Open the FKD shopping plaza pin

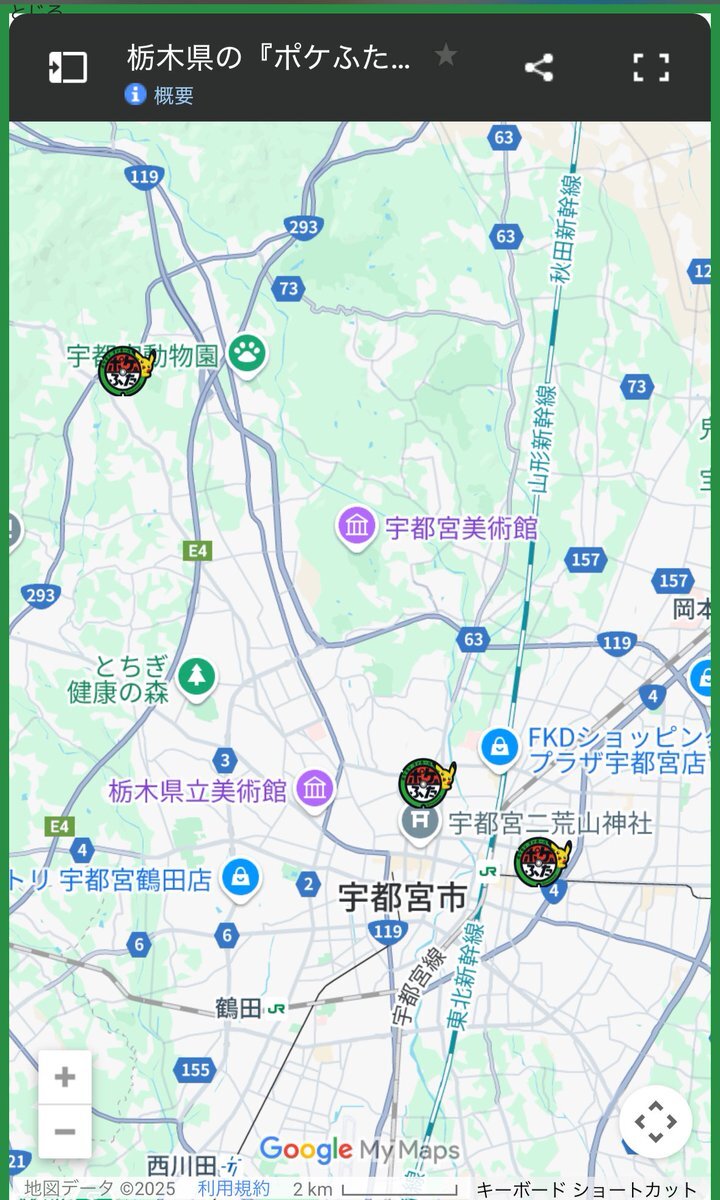pos(498,746)
